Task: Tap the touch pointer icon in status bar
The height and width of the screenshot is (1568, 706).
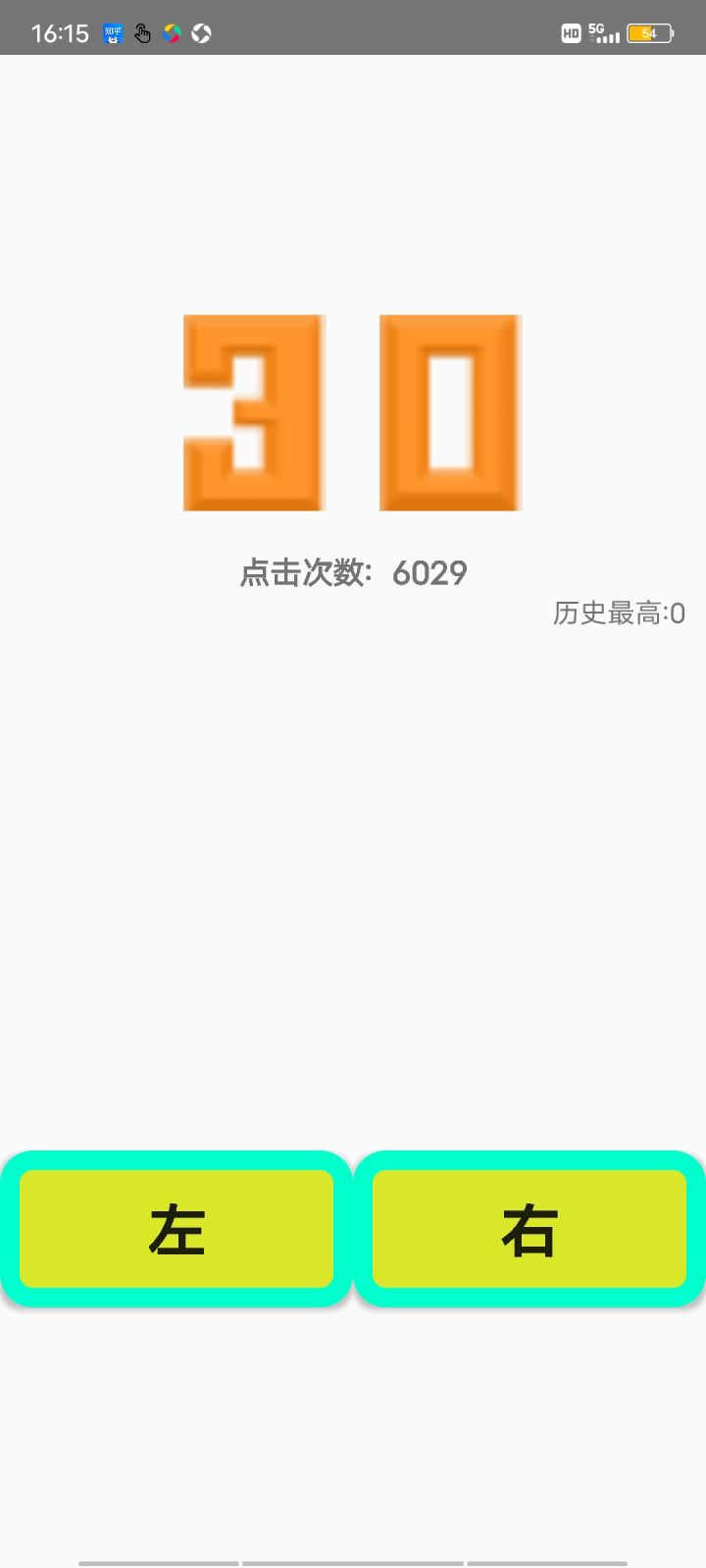Action: coord(142,32)
